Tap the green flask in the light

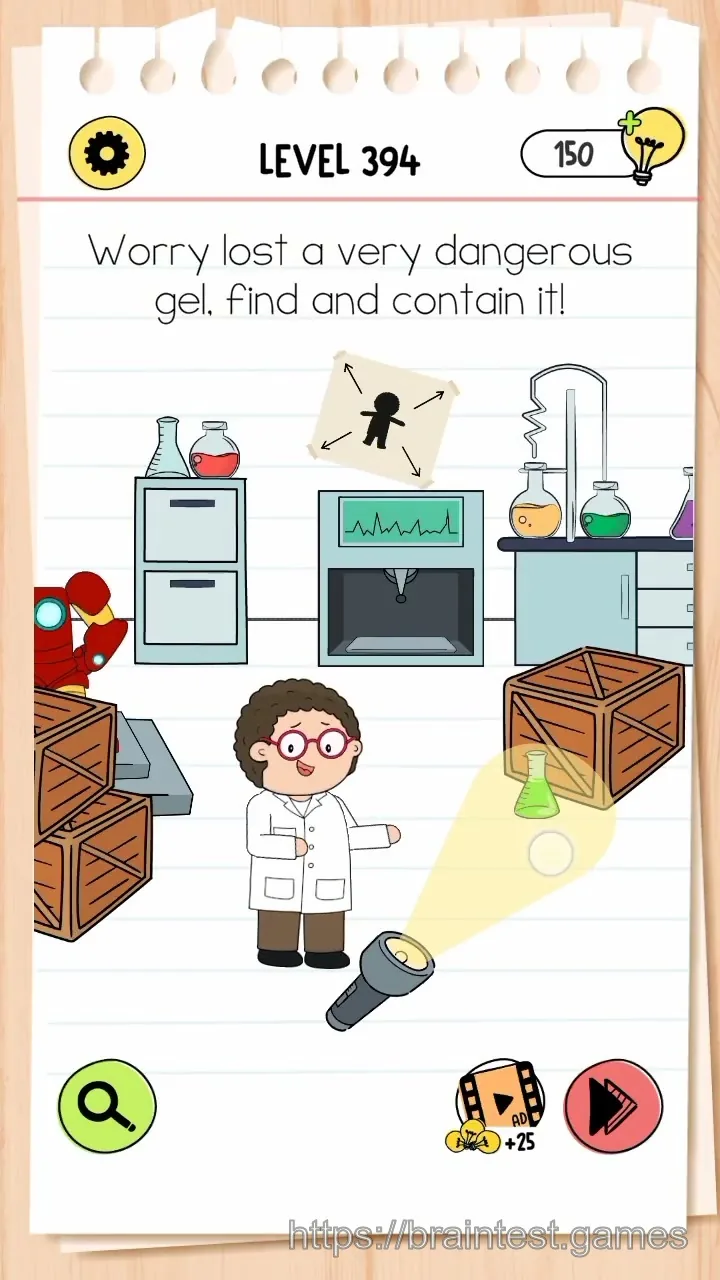[535, 785]
